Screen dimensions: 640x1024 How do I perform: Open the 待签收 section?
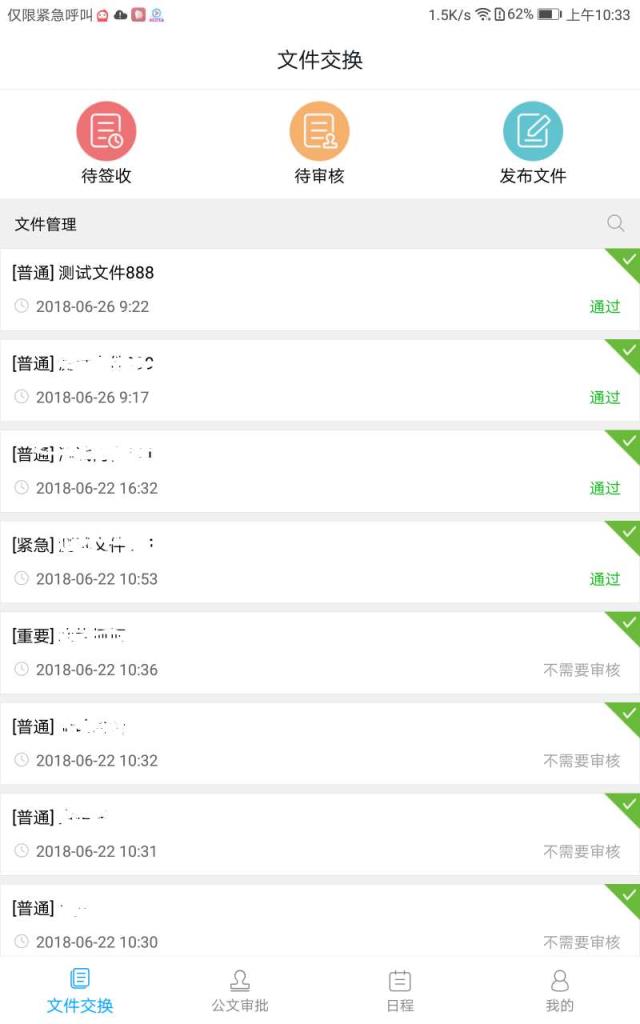tap(106, 144)
